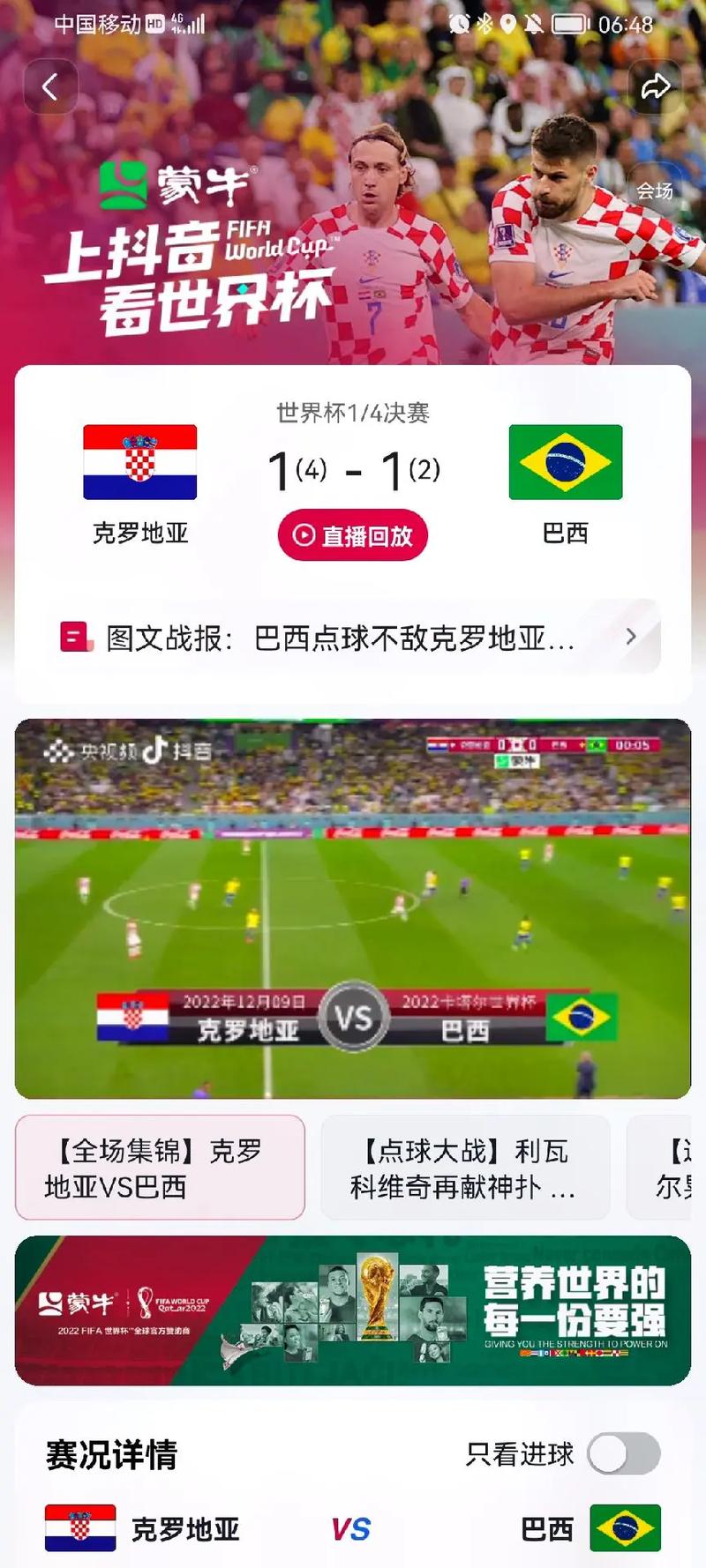The image size is (706, 1568).
Task: Select the 全场集锦 highlights clip
Action: click(160, 1168)
